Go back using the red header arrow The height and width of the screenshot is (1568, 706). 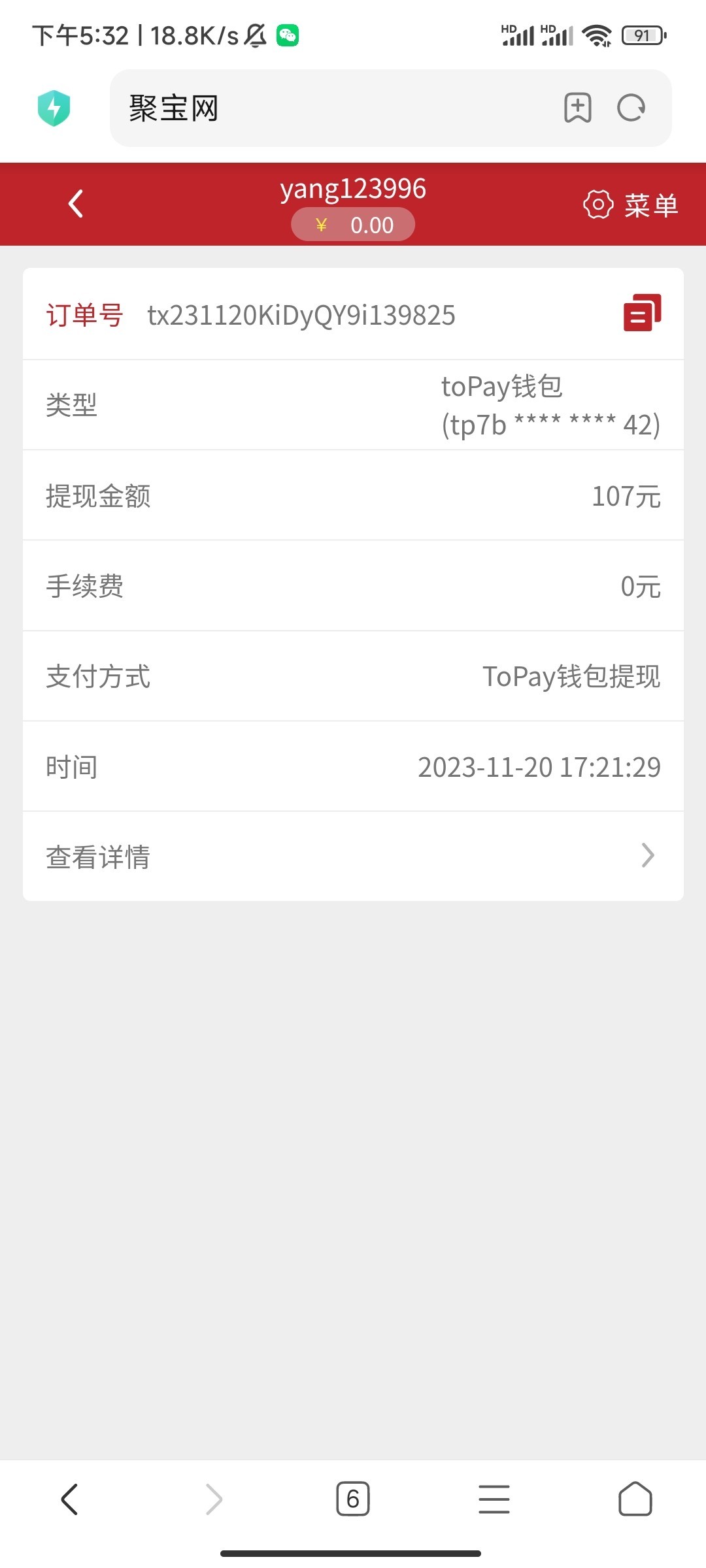[76, 204]
